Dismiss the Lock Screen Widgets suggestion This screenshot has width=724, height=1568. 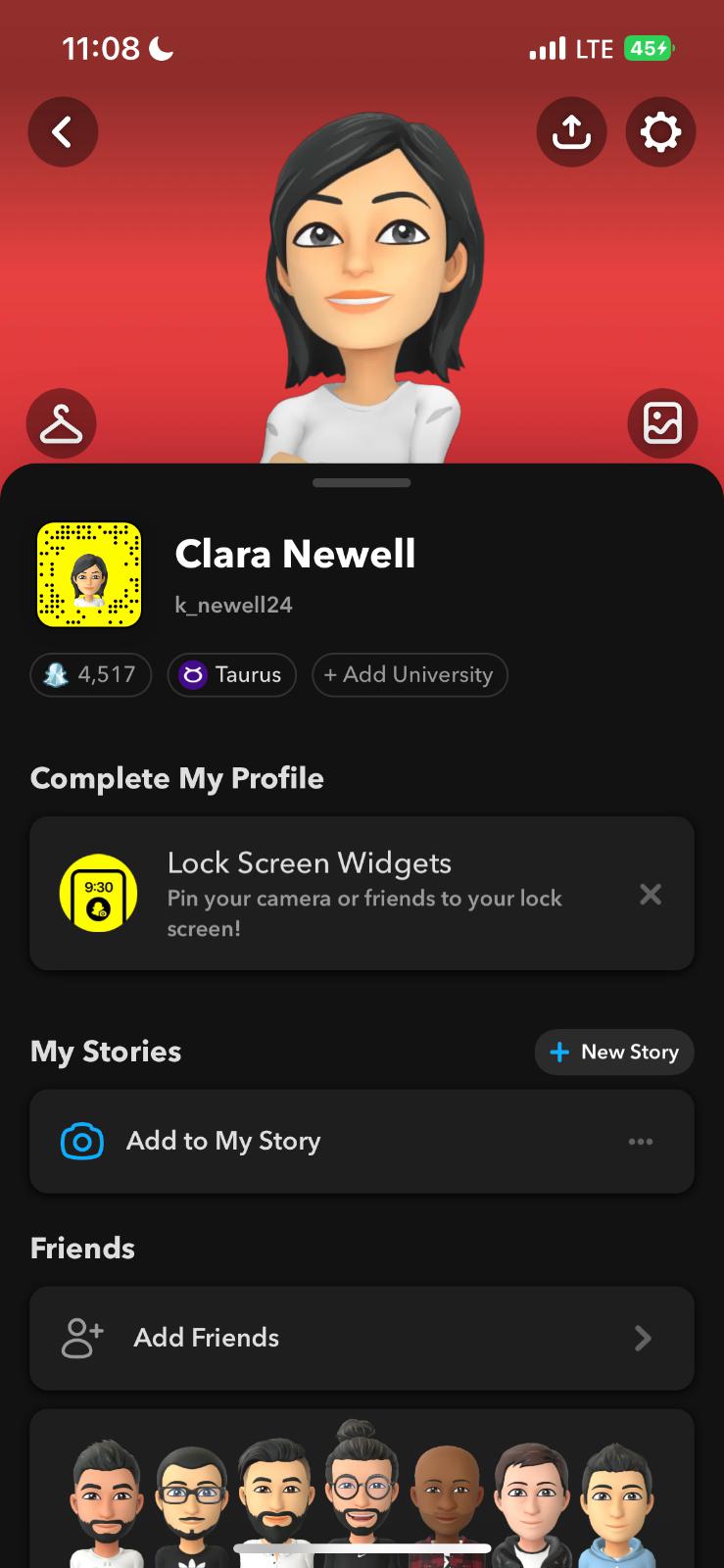pos(651,894)
